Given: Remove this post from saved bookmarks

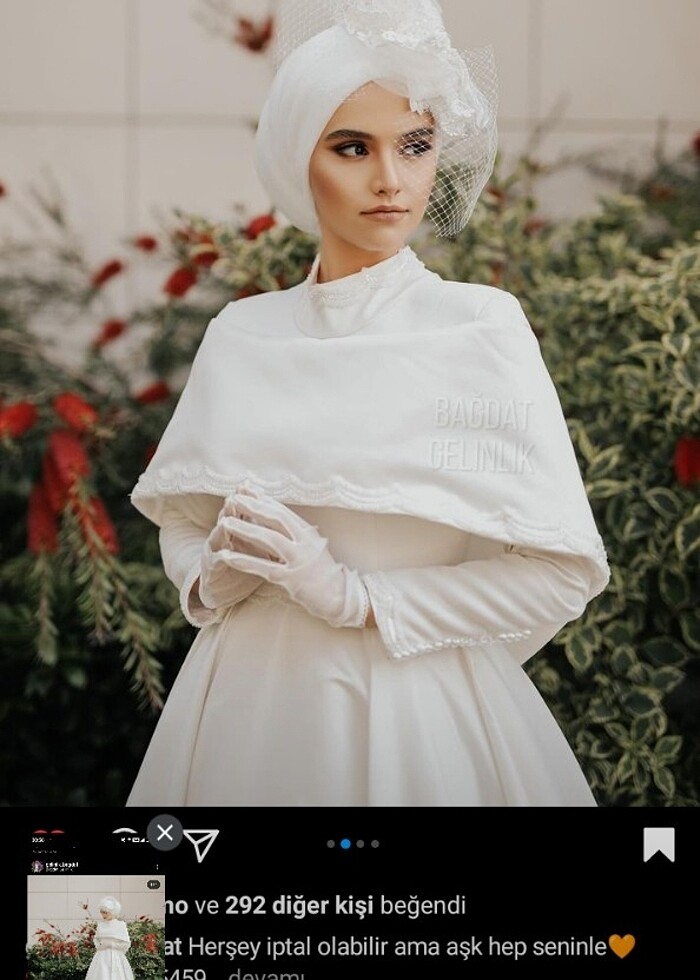Looking at the screenshot, I should tap(658, 845).
